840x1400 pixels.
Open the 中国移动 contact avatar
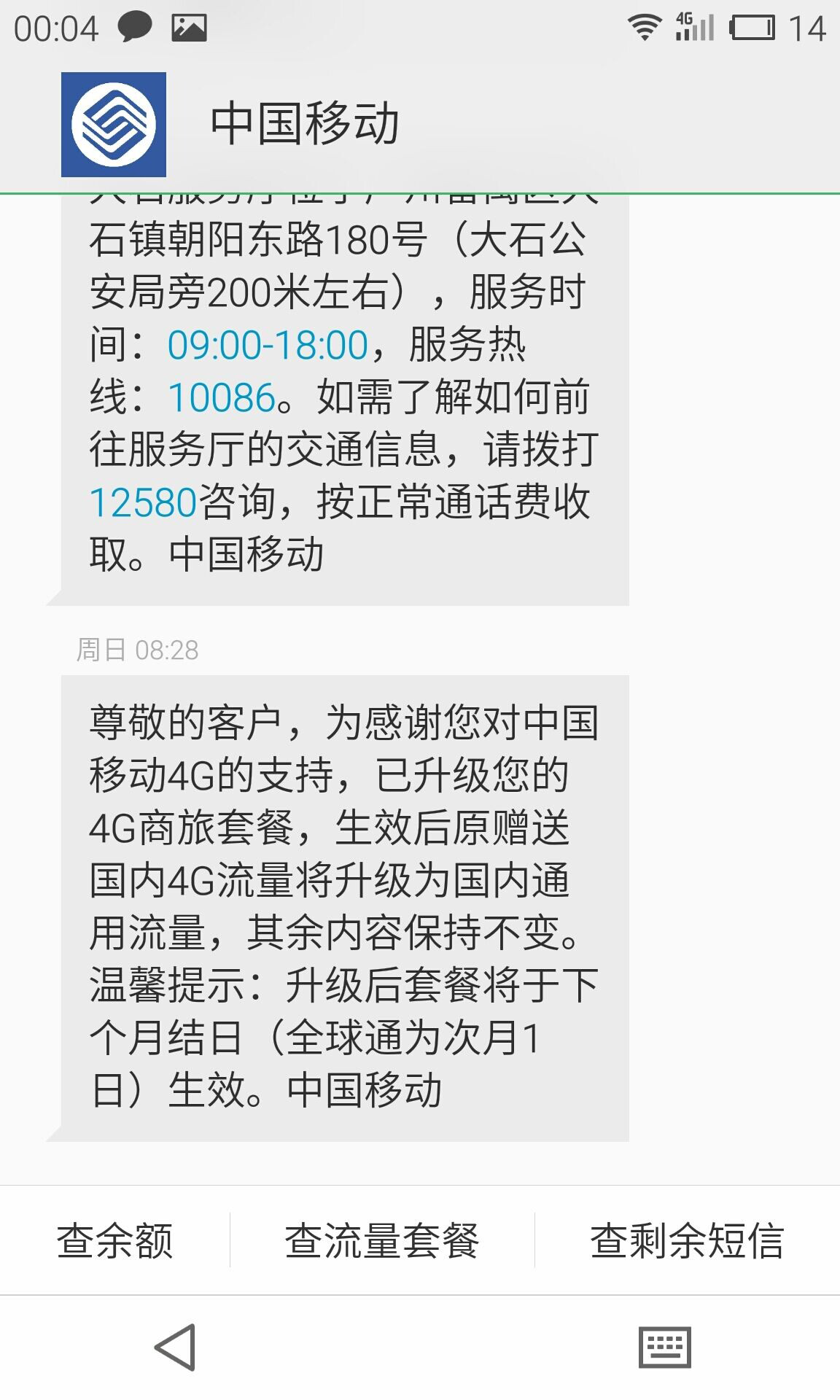[x=114, y=125]
